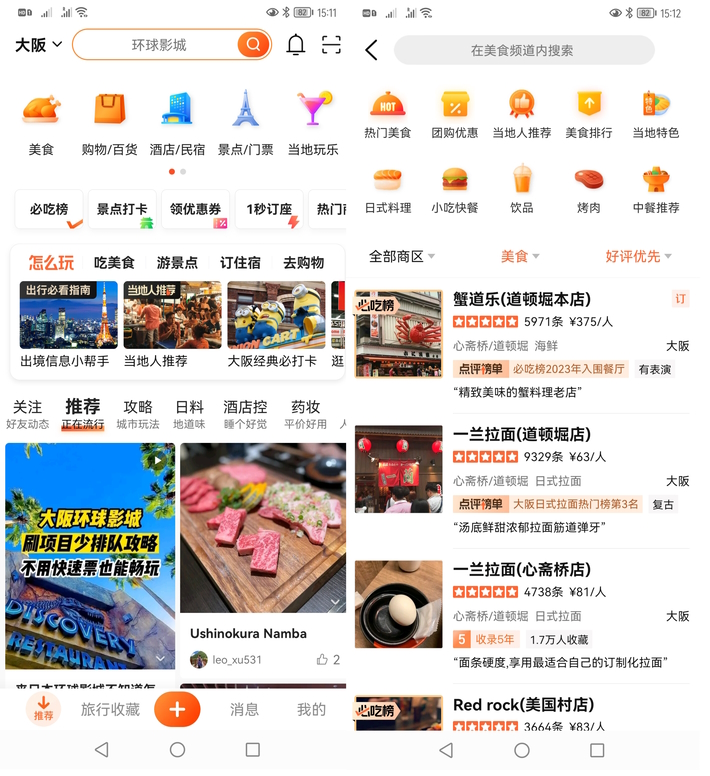710x776 pixels.
Task: Expand the 全部商区 filter dropdown
Action: [x=402, y=257]
